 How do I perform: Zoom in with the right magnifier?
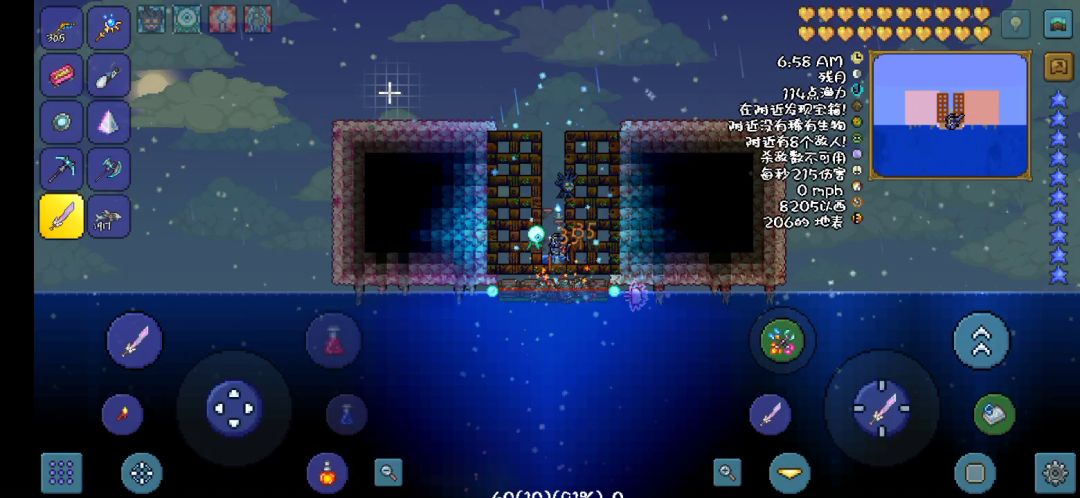pos(727,472)
